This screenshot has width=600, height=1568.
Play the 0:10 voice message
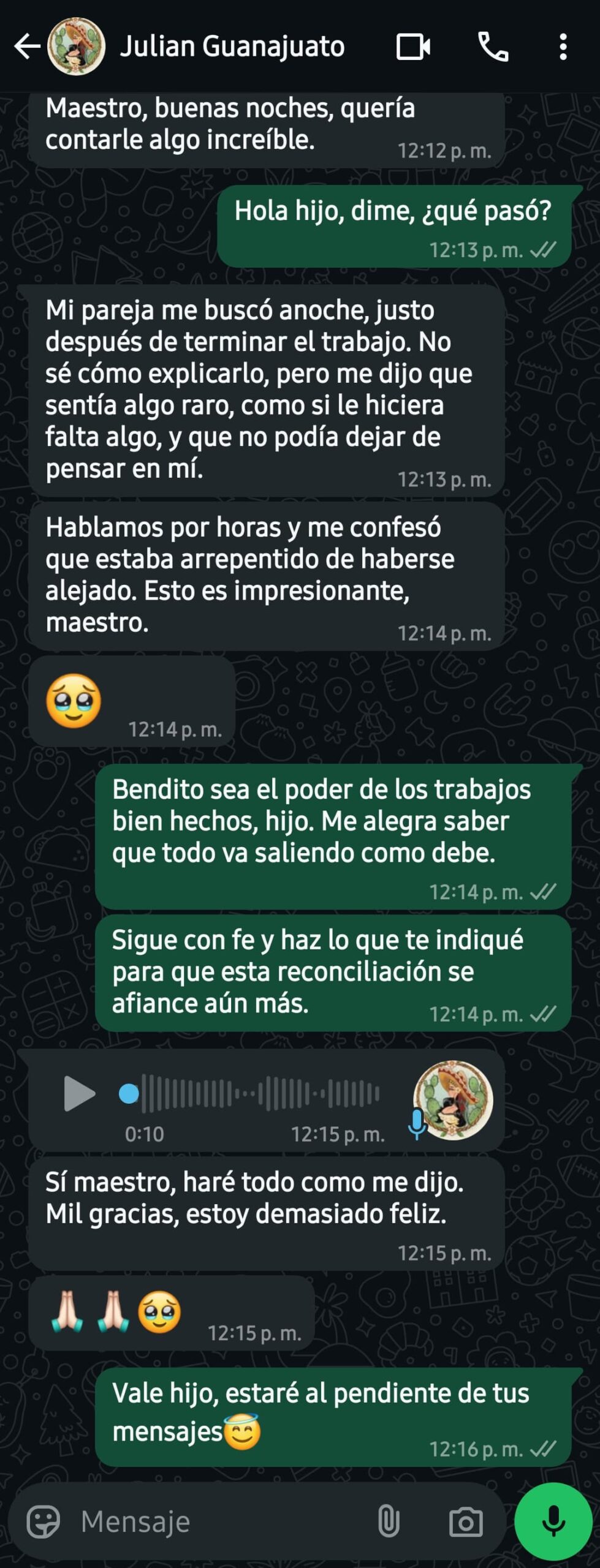79,1094
